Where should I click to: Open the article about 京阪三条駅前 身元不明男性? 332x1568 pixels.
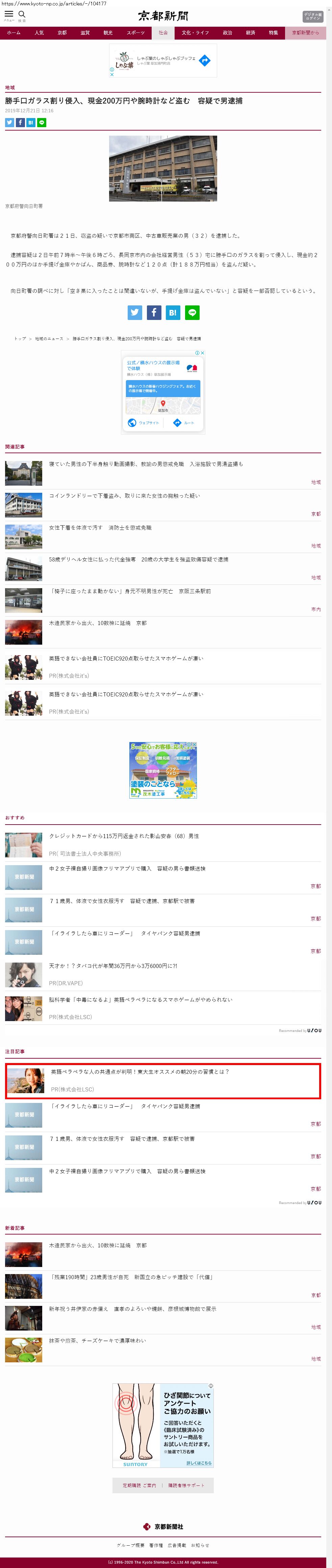[129, 591]
